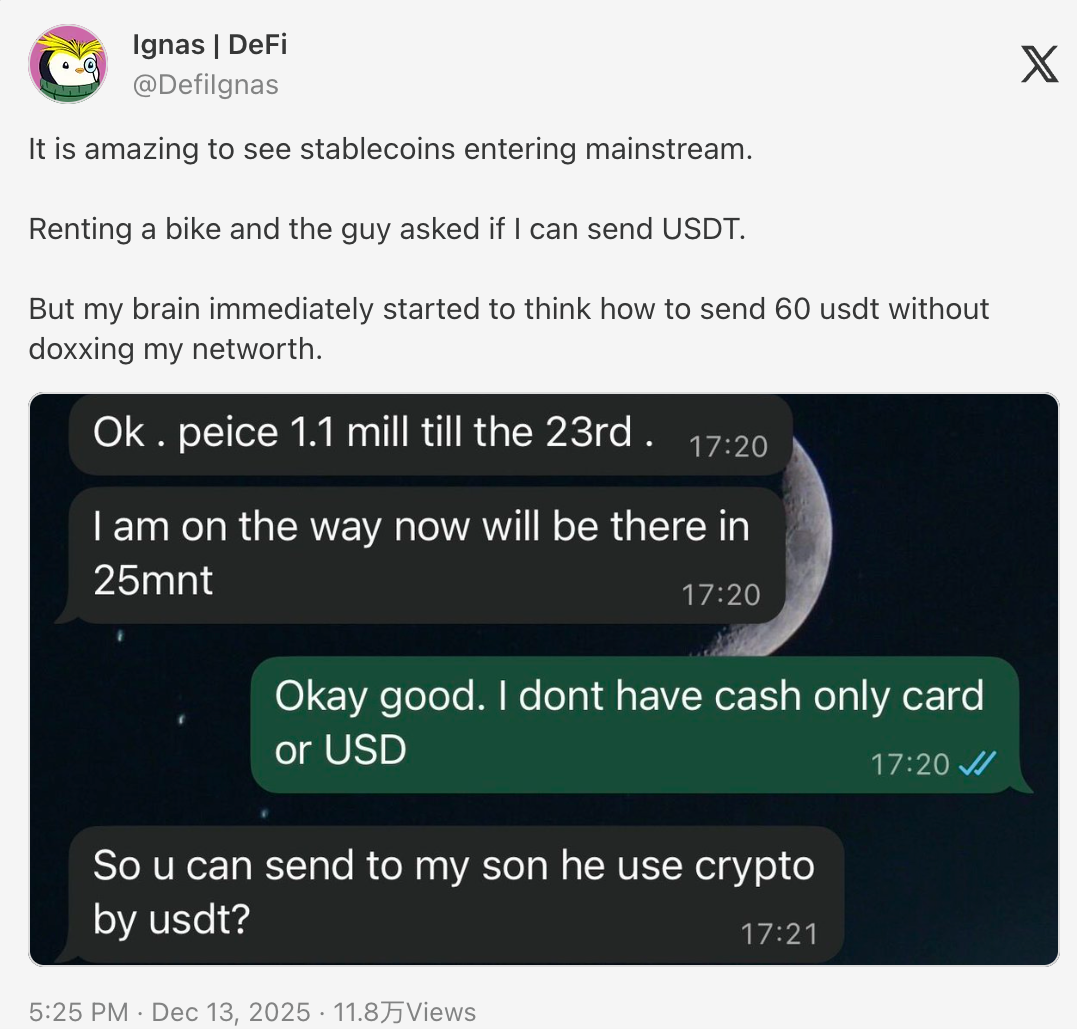Enlarge the attached chat screenshot image
The height and width of the screenshot is (1030, 1078).
pyautogui.click(x=543, y=679)
